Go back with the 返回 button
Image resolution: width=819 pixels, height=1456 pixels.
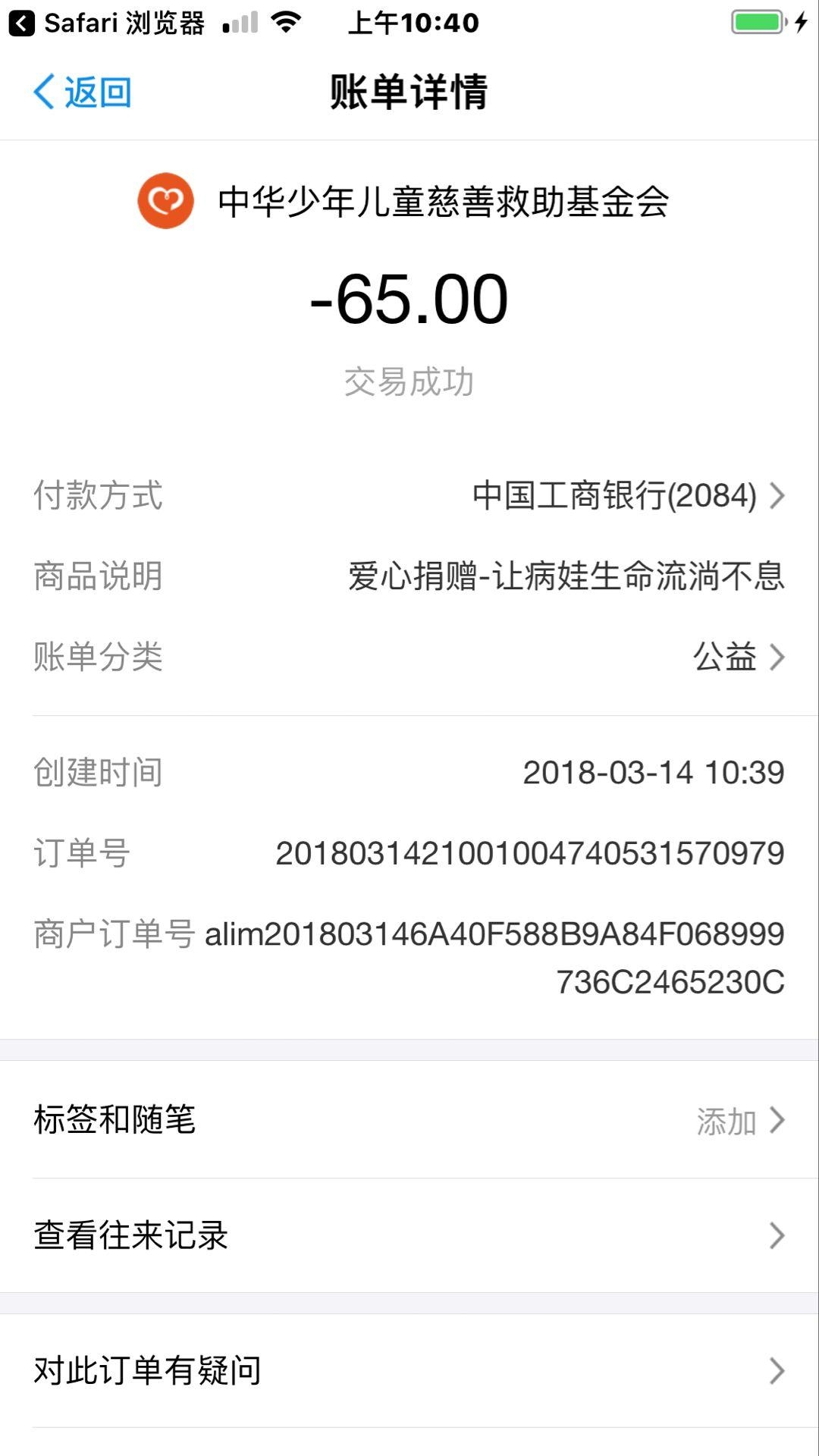coord(83,93)
